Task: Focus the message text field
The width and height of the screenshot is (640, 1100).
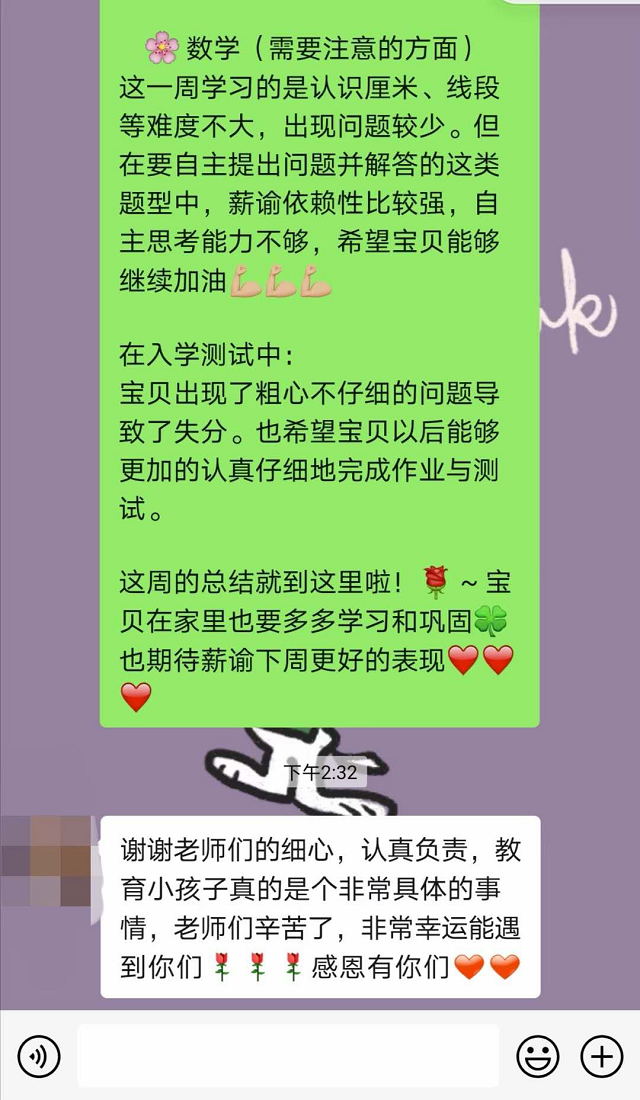Action: 287,1056
